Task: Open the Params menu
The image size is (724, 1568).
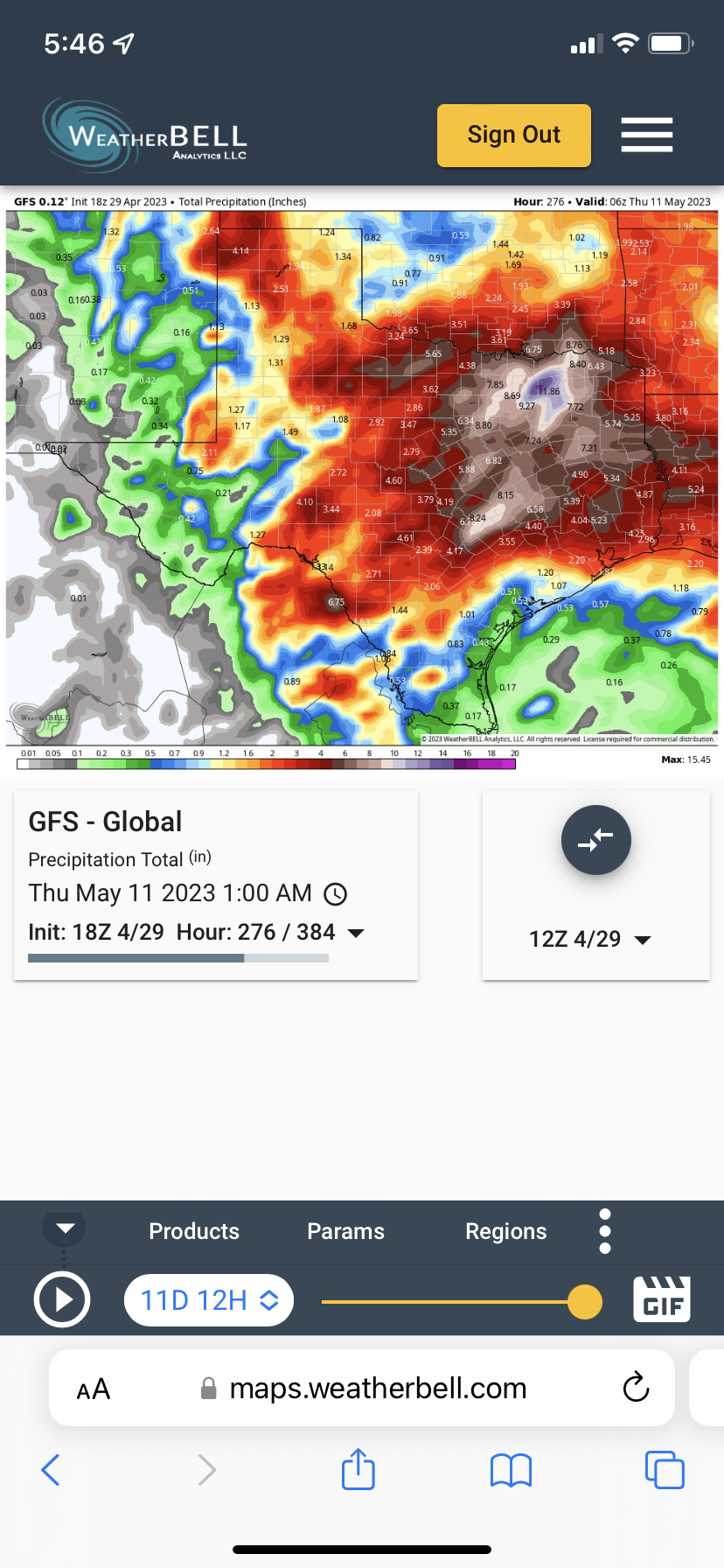Action: point(345,1231)
